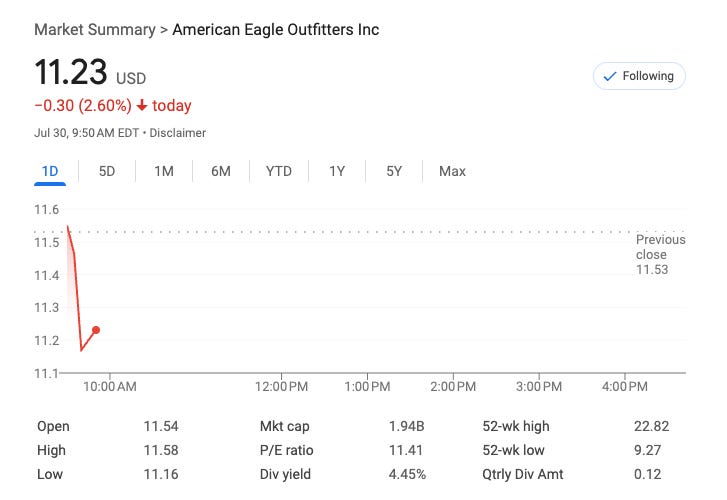View the YTD price chart
The width and height of the screenshot is (727, 500).
pyautogui.click(x=279, y=171)
